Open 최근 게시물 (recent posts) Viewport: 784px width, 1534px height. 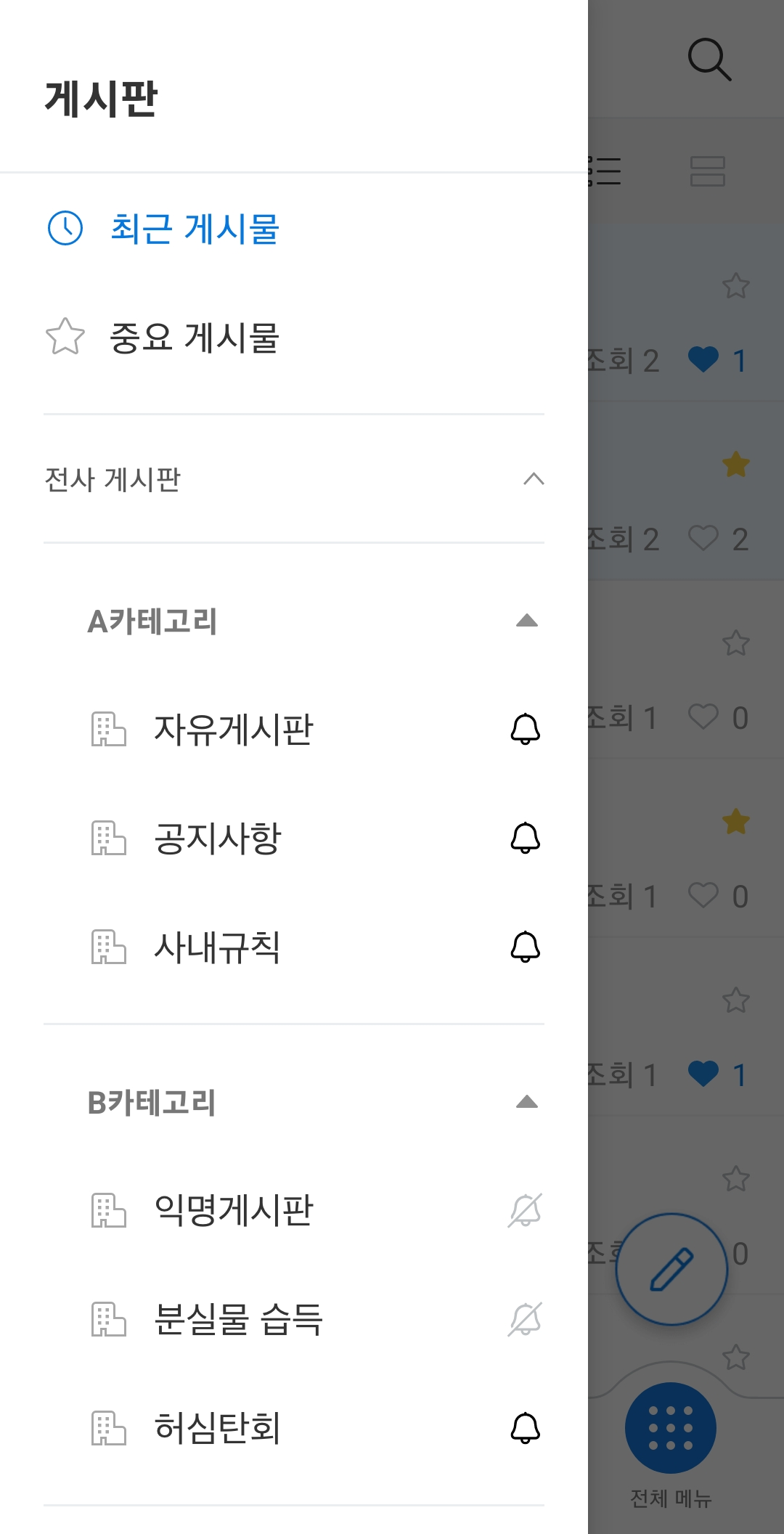pyautogui.click(x=294, y=229)
